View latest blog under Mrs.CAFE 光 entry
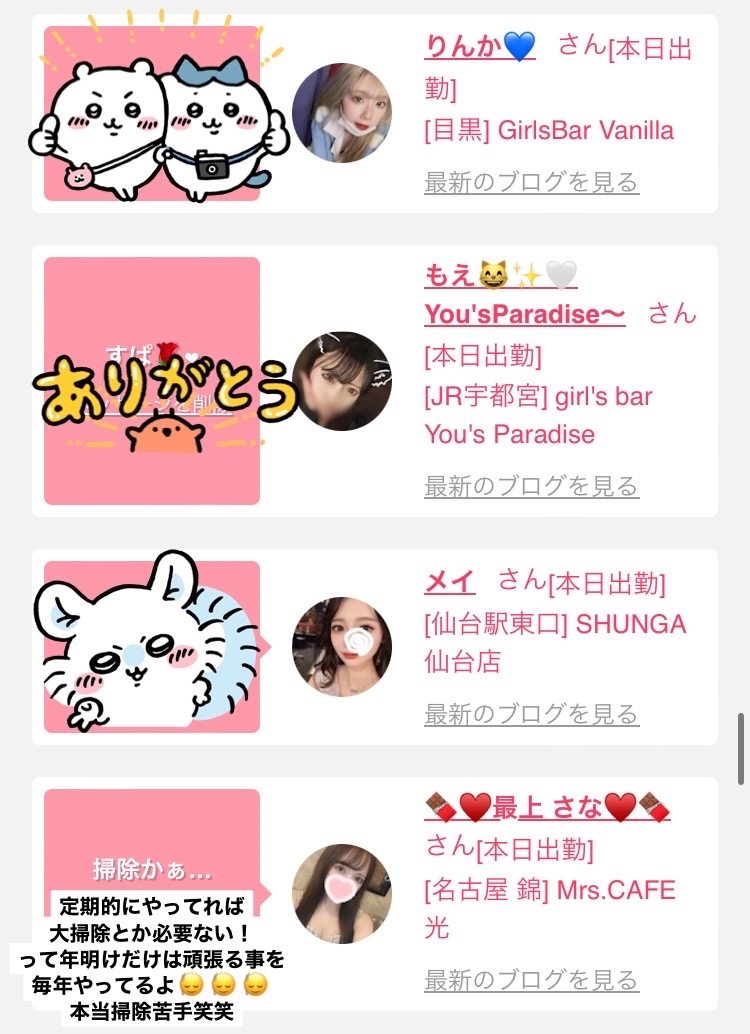 click(532, 980)
